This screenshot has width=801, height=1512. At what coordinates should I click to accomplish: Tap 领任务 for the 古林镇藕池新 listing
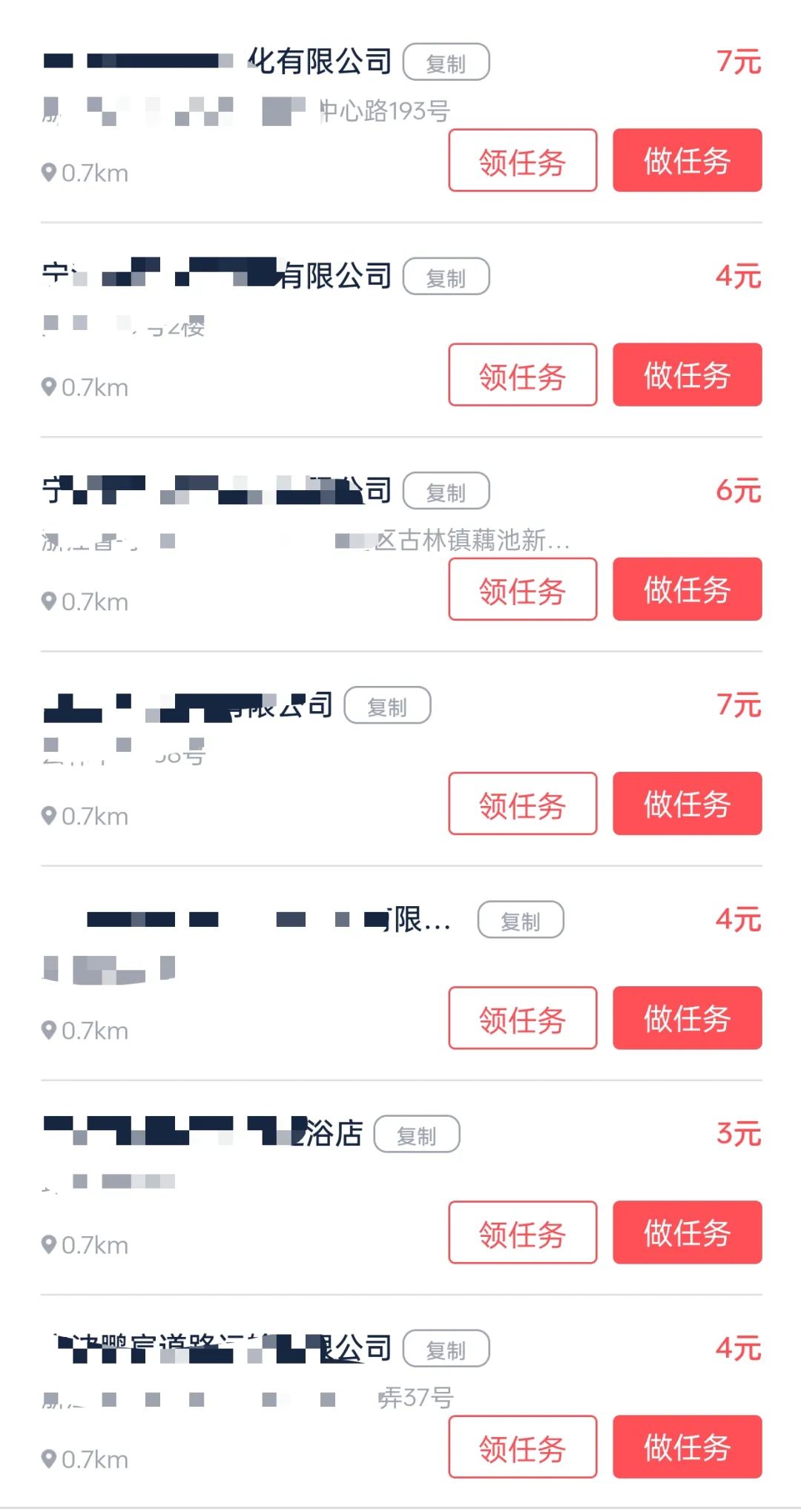(x=522, y=590)
